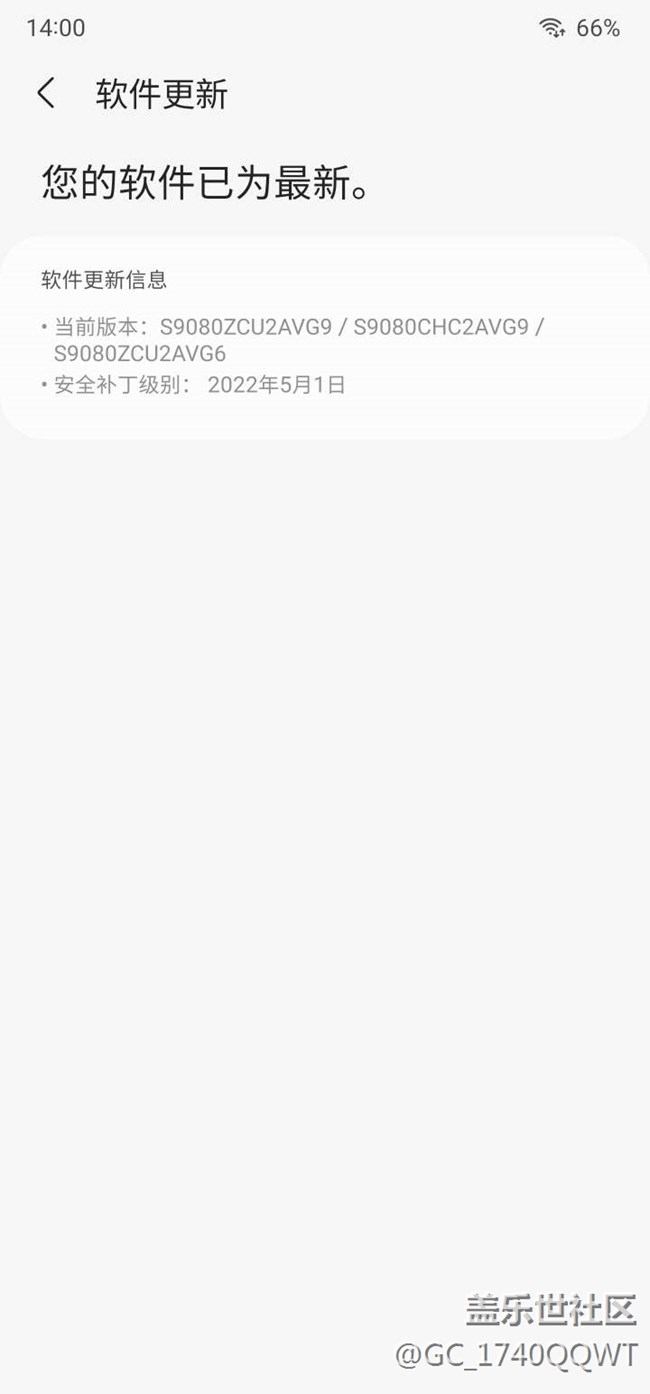Go back from the 软件更新 (Software update) screen
The height and width of the screenshot is (1394, 650).
point(46,94)
